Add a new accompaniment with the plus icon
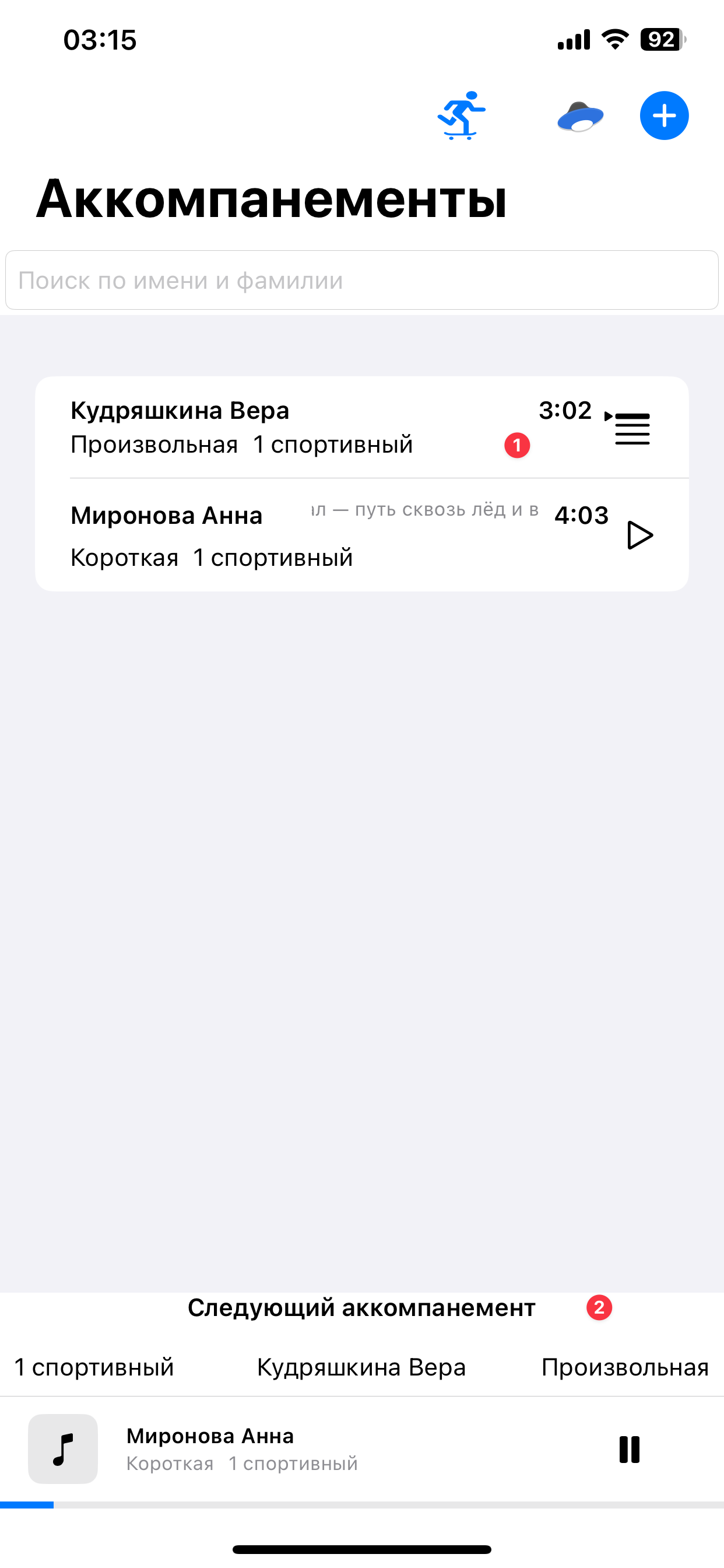 [664, 116]
